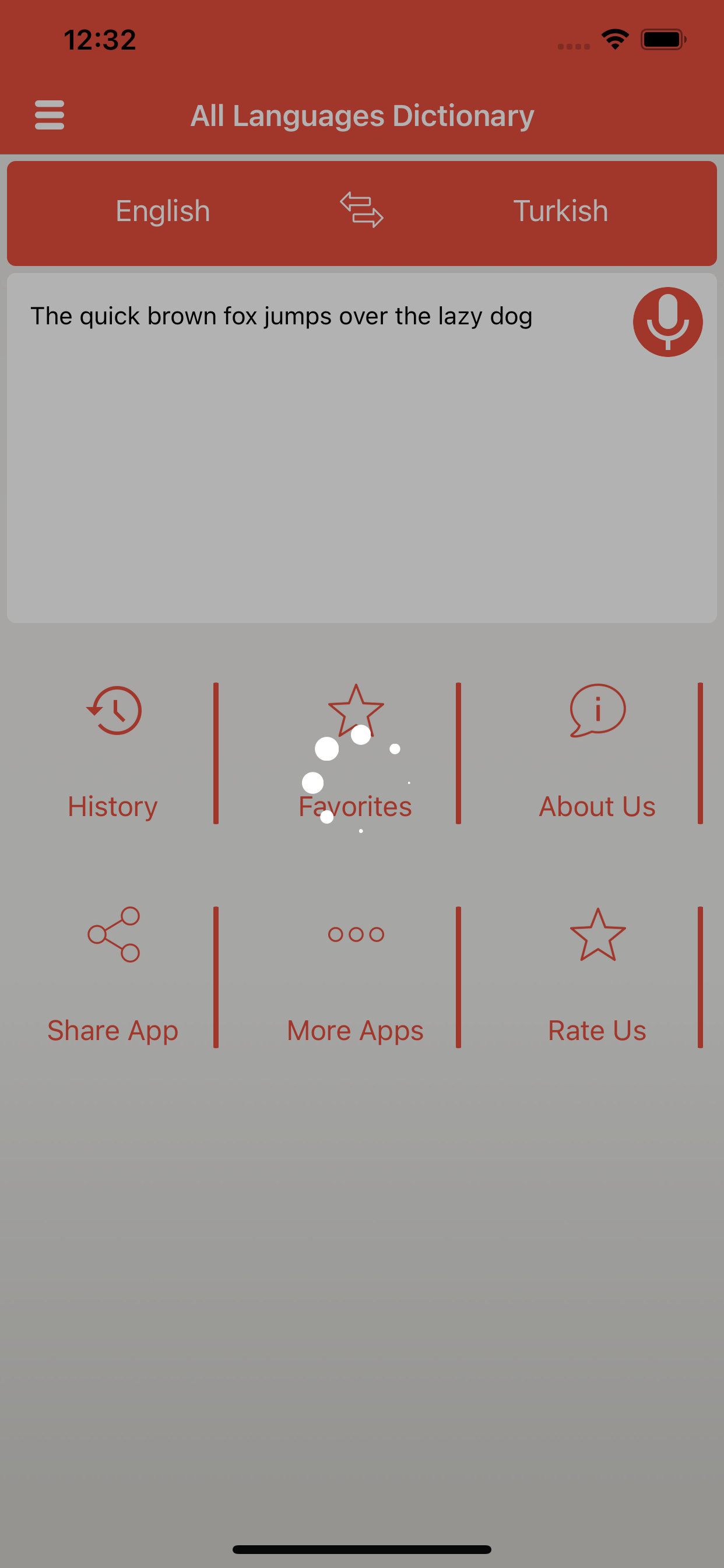The height and width of the screenshot is (1568, 724).
Task: Select Turkish as target language
Action: (560, 210)
